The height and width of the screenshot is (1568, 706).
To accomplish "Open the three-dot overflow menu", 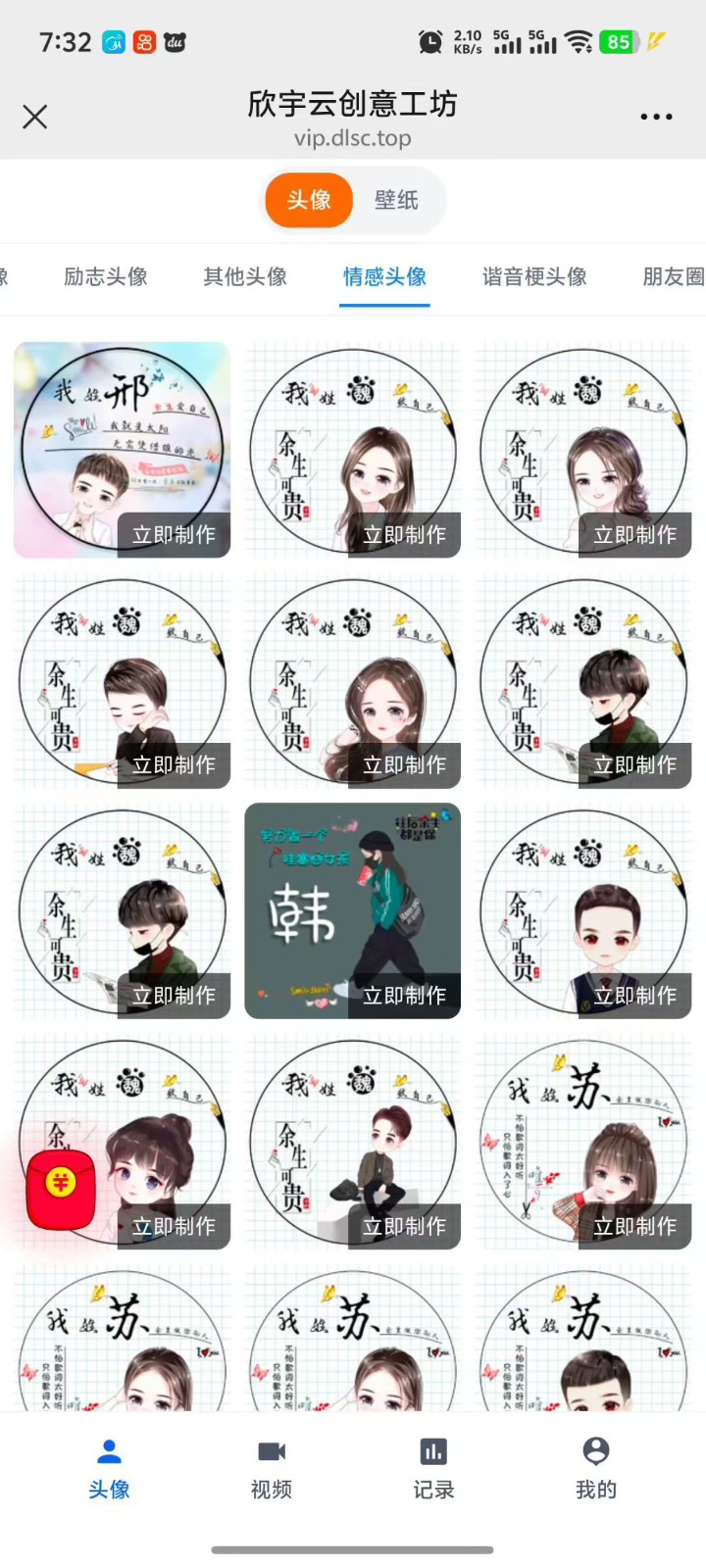I will click(656, 117).
